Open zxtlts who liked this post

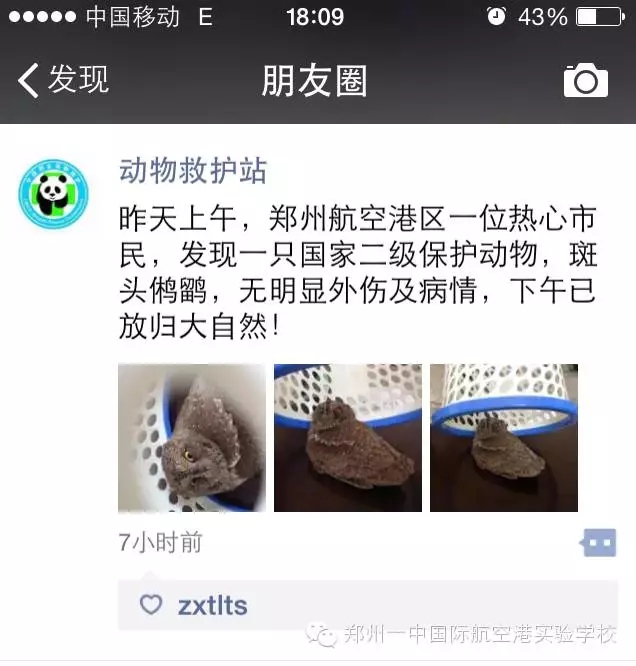pos(212,605)
